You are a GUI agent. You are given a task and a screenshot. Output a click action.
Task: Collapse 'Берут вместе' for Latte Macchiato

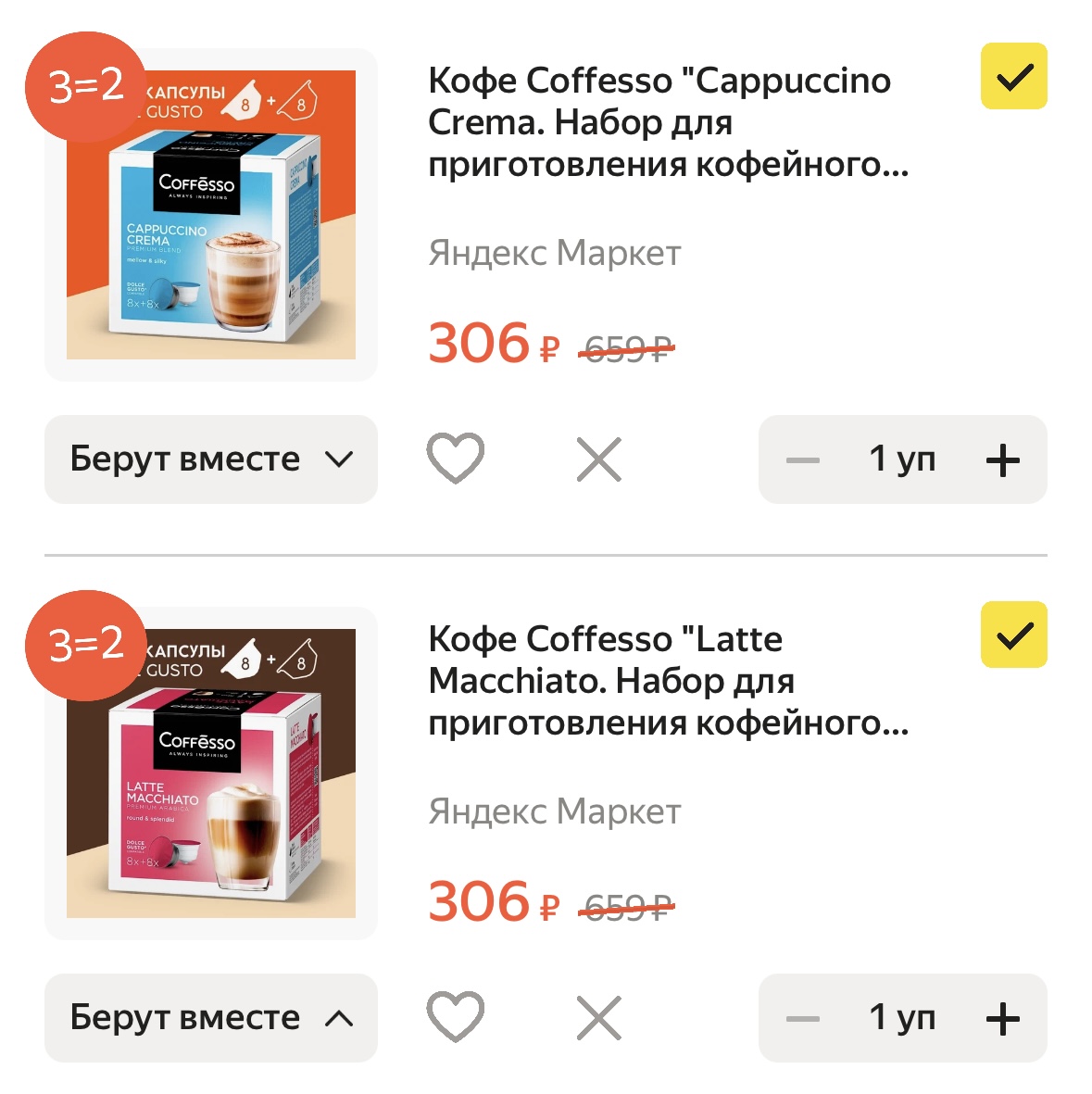pos(210,1017)
